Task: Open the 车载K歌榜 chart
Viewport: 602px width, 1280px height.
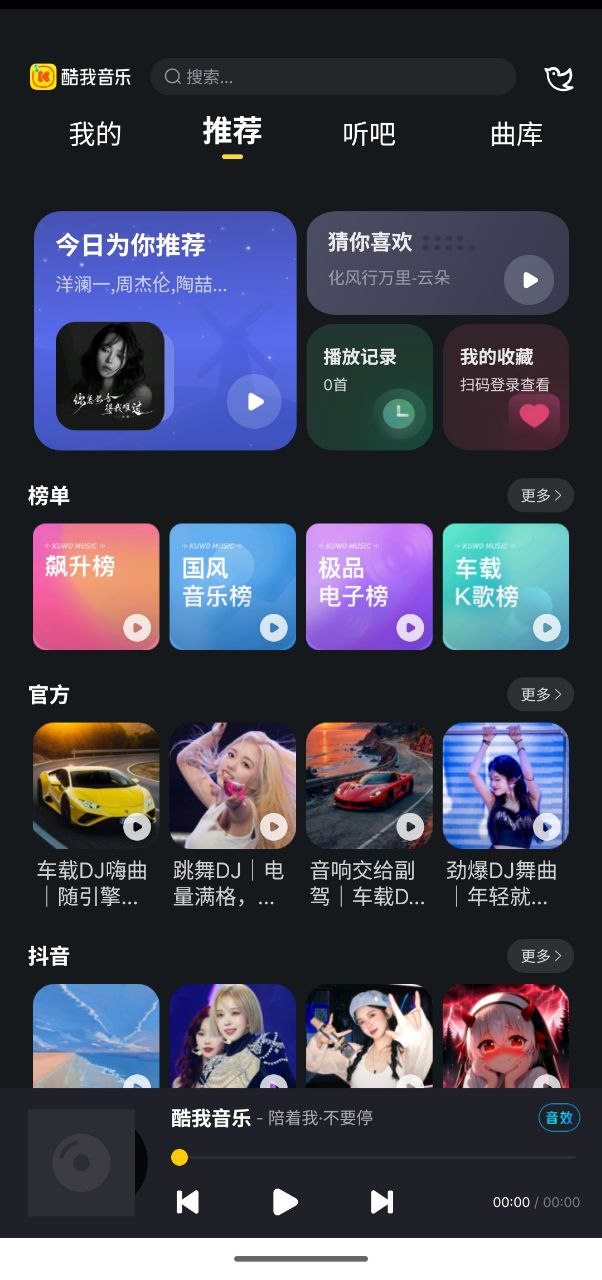Action: [506, 586]
